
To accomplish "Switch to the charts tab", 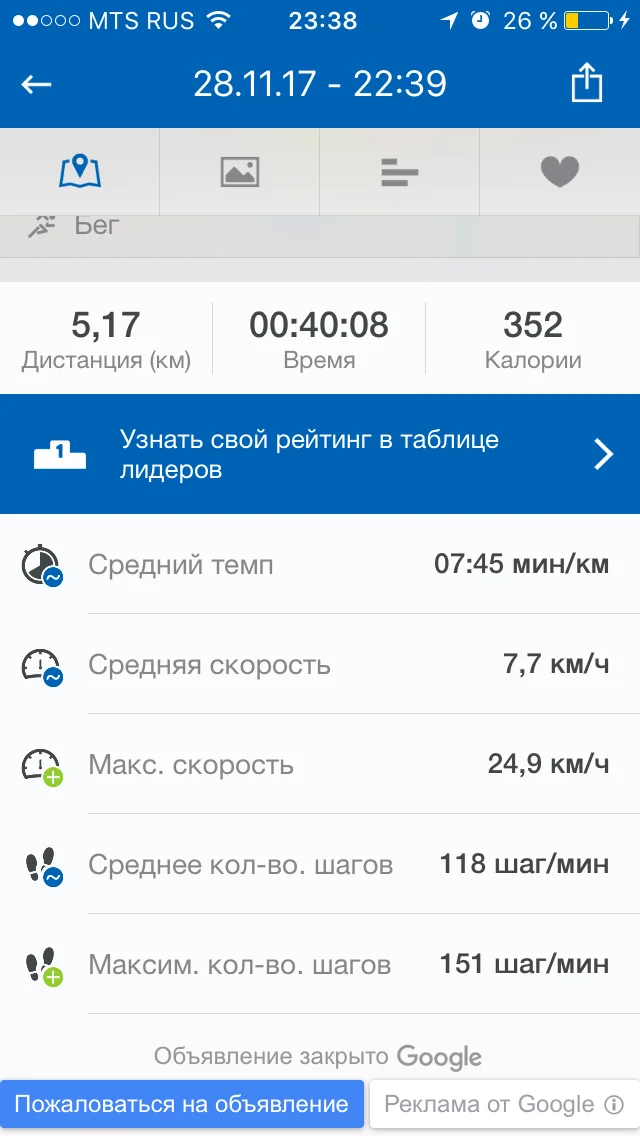I will [x=400, y=172].
